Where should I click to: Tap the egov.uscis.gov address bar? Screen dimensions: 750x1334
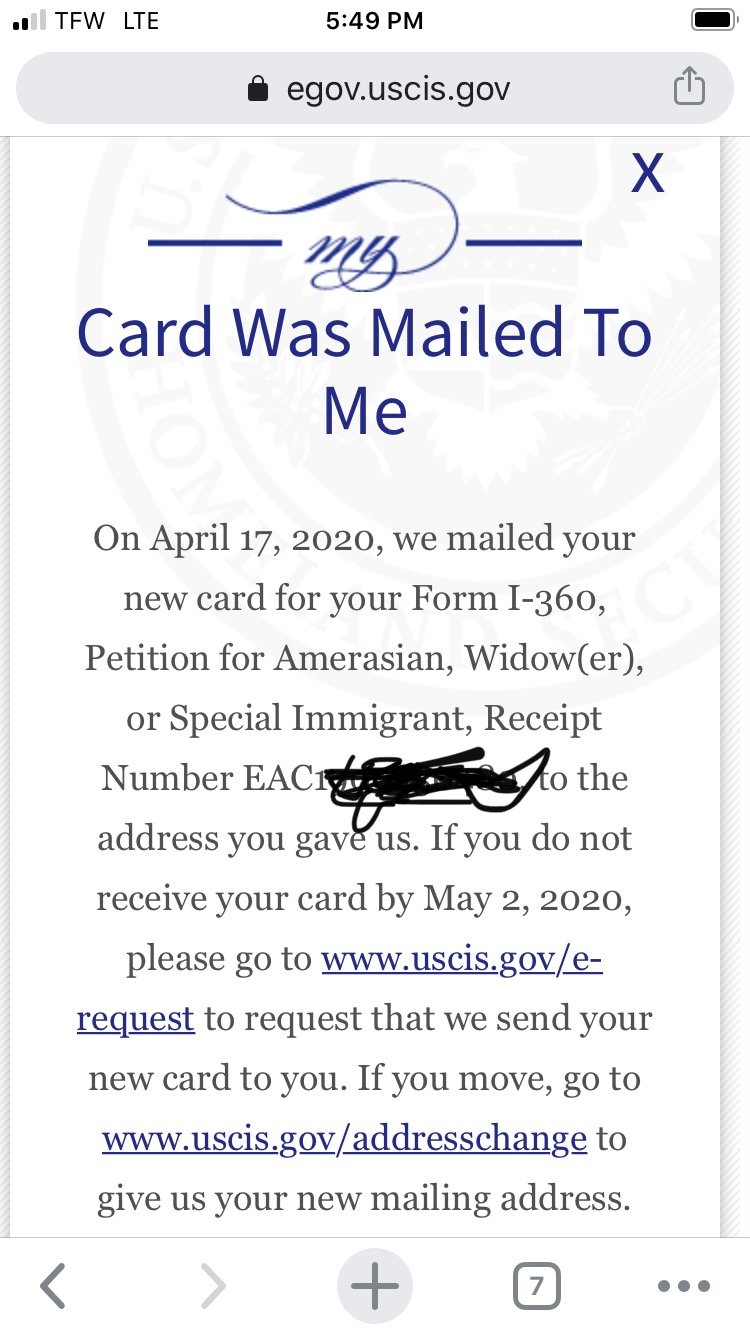pyautogui.click(x=374, y=89)
